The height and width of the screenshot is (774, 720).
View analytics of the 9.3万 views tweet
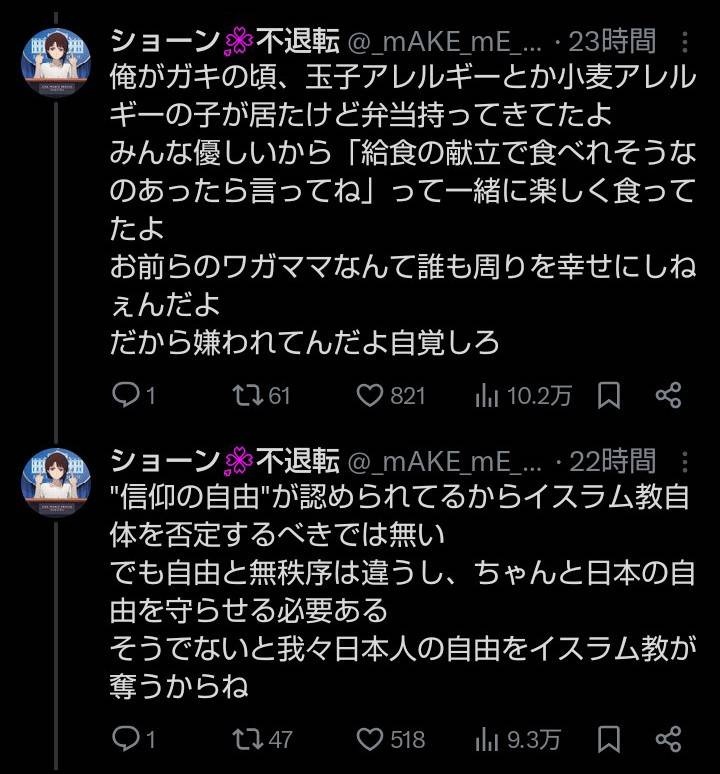pos(487,739)
